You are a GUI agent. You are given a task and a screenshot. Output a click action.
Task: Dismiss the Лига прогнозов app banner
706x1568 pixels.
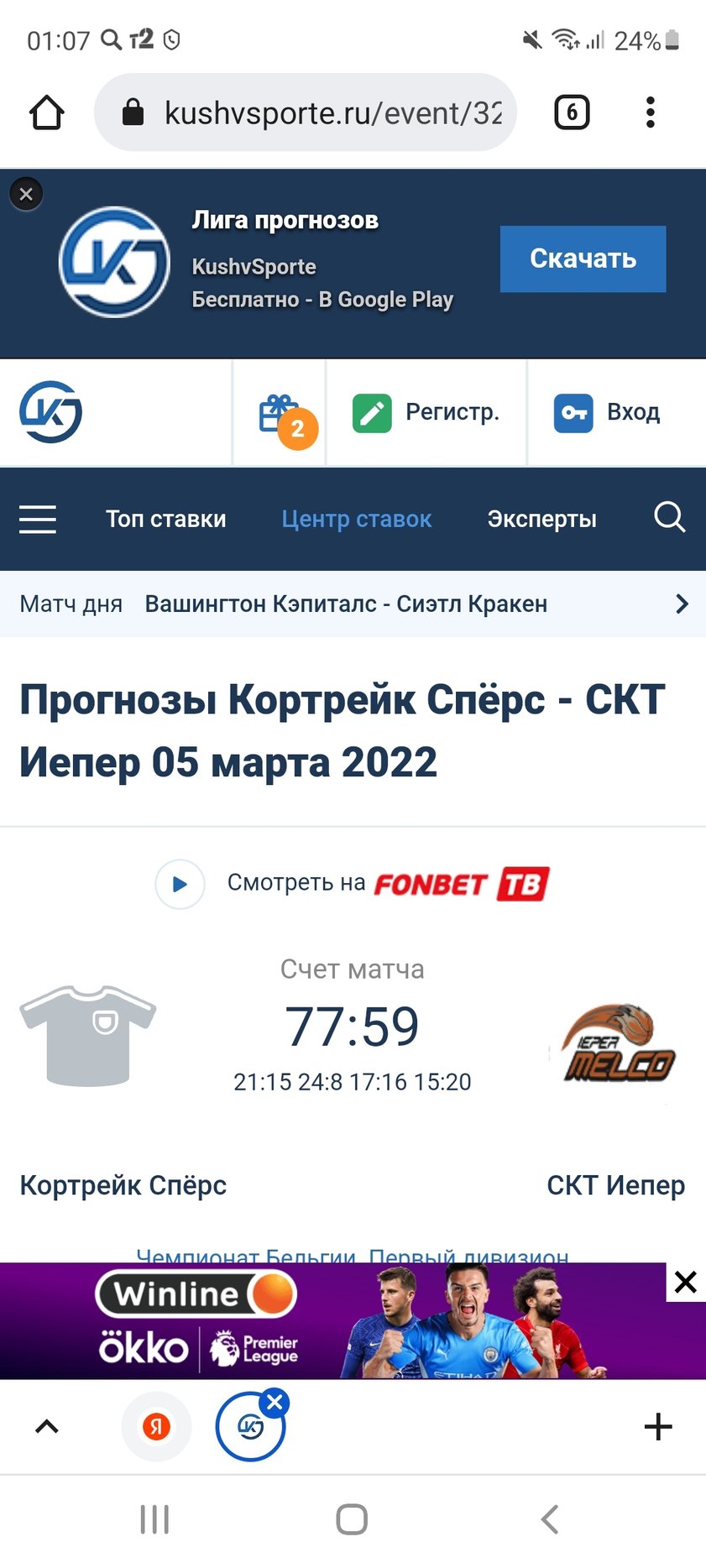(x=26, y=195)
